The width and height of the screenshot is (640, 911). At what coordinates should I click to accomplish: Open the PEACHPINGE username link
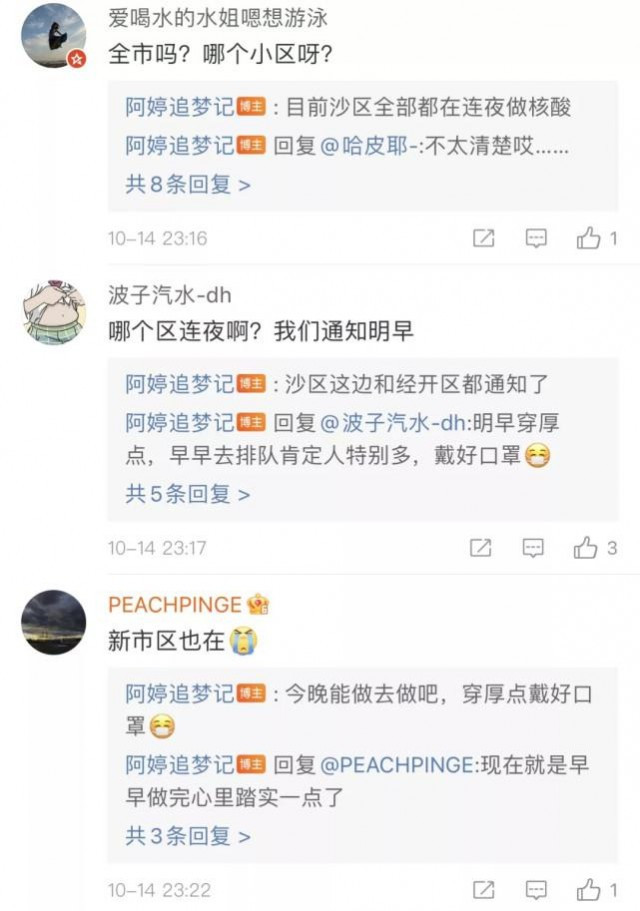(175, 605)
